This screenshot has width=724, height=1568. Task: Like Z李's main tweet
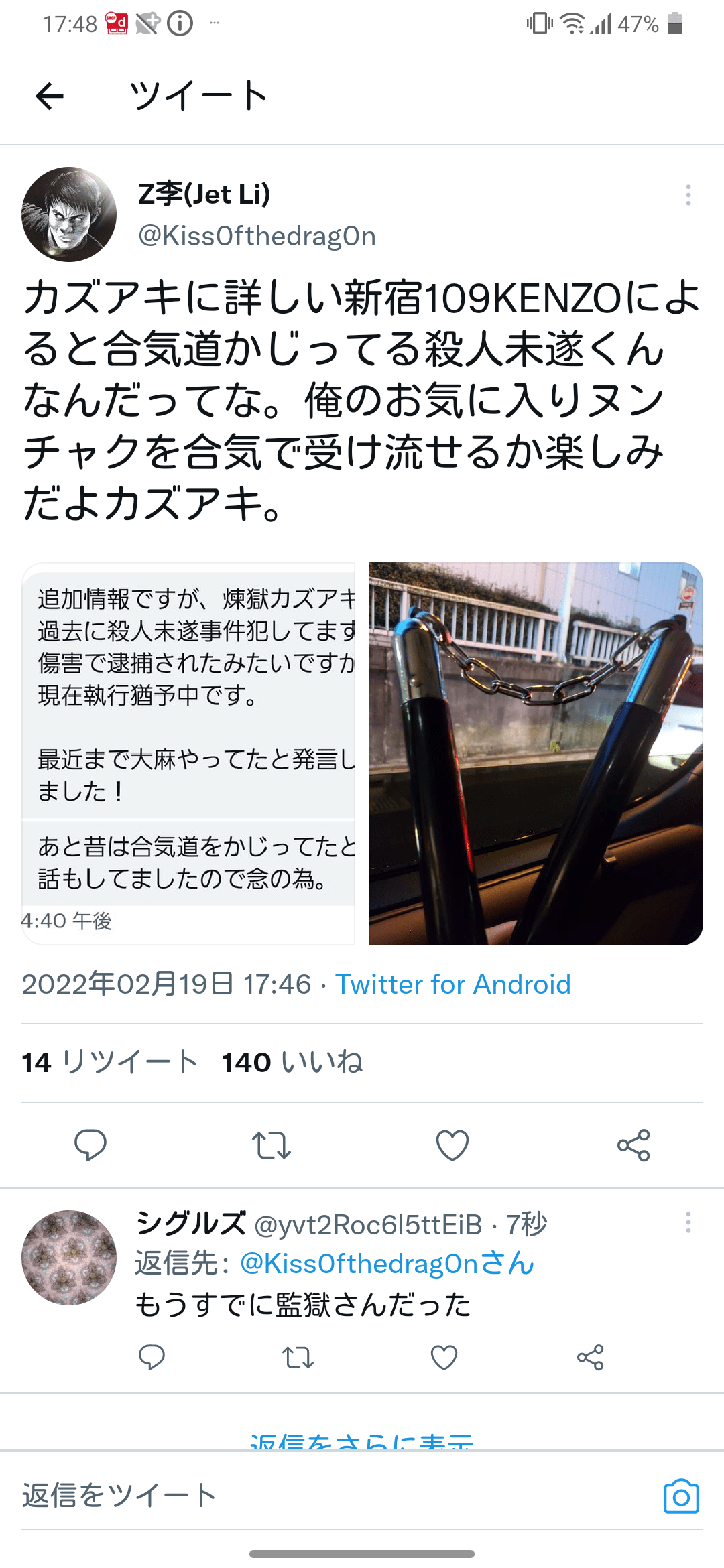(x=452, y=1145)
